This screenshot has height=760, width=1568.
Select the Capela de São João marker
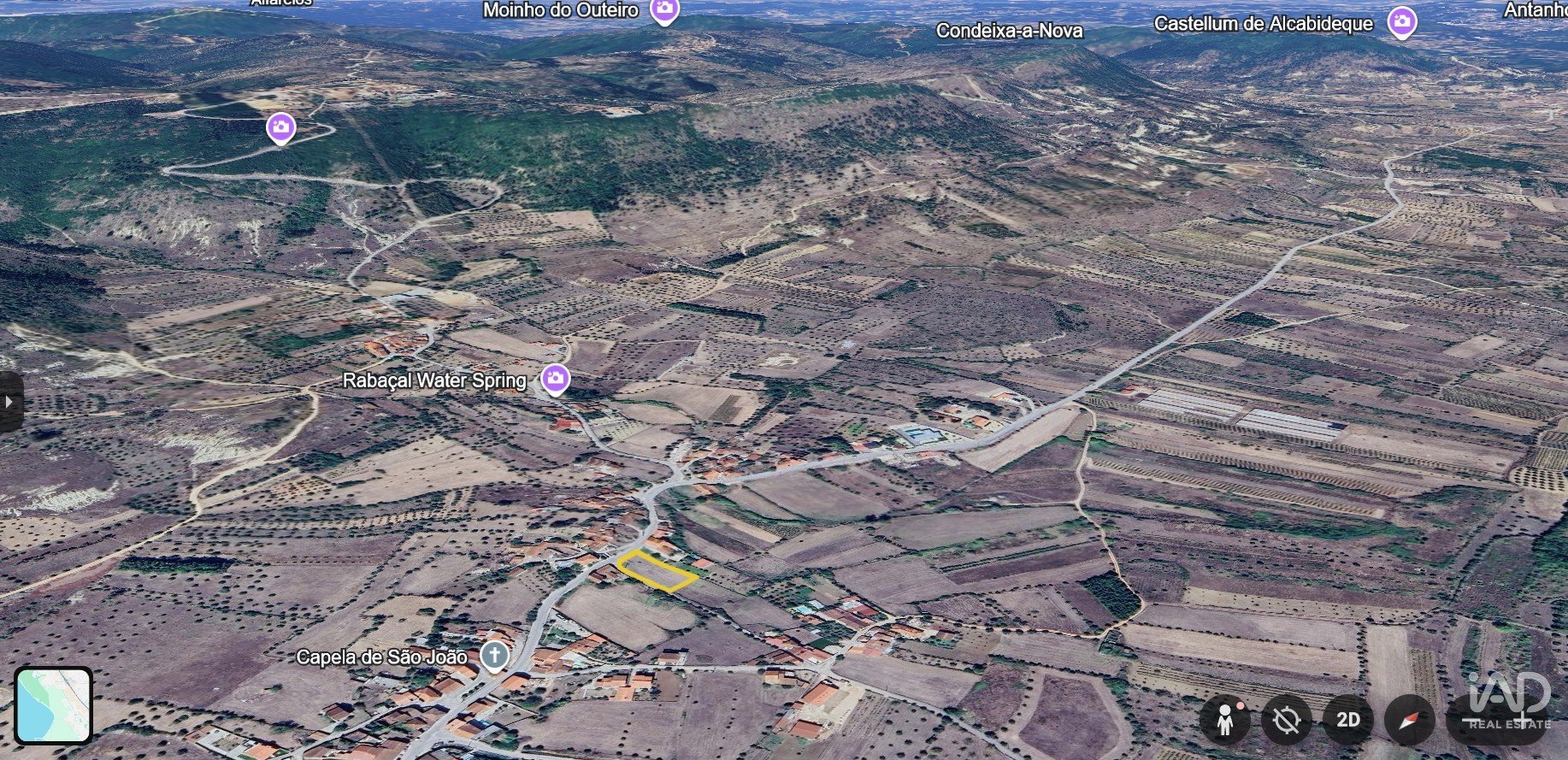click(494, 657)
